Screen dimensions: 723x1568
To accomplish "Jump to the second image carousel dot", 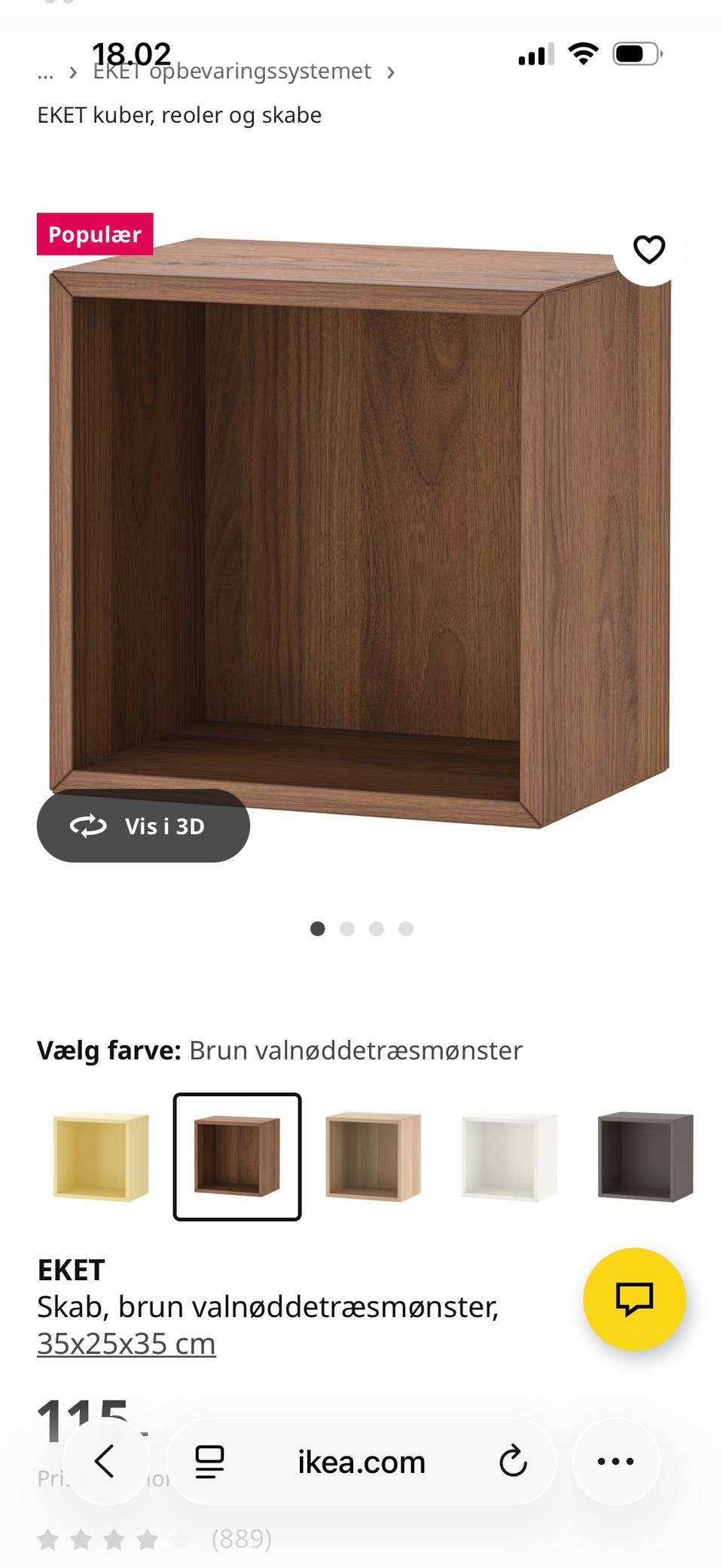I will 348,928.
